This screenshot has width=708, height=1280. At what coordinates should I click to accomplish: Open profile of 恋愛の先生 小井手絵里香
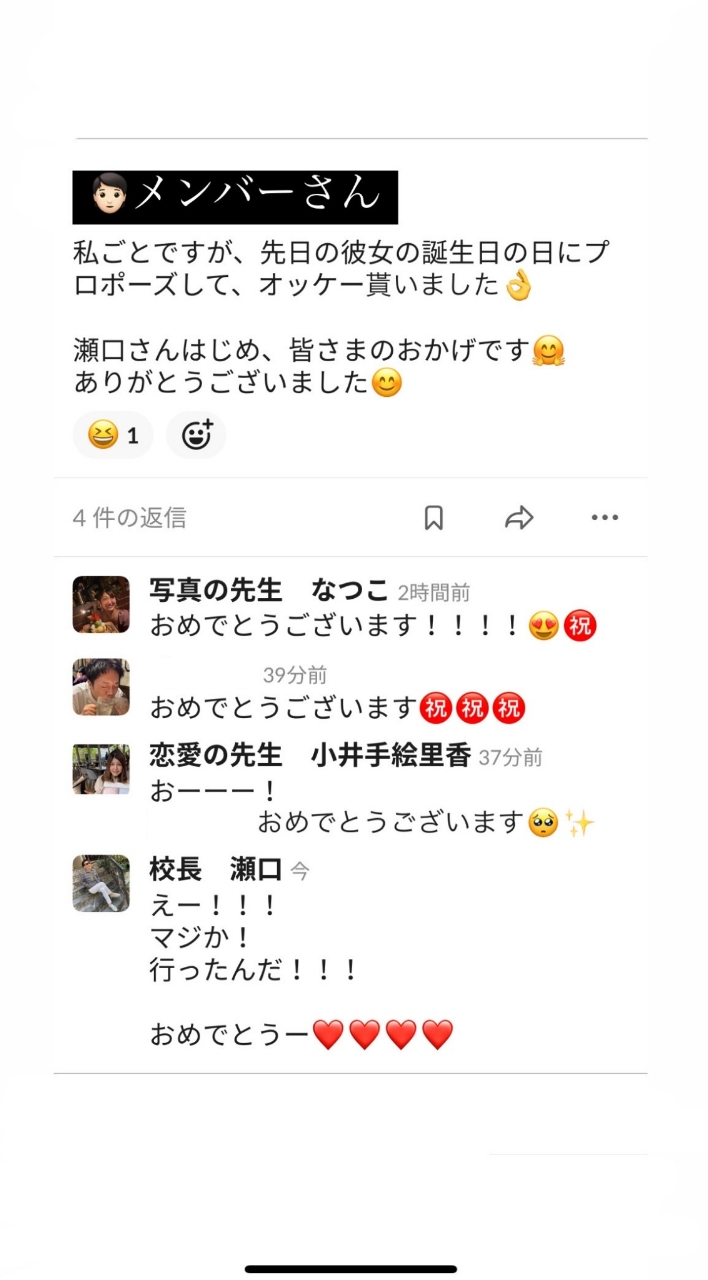[x=101, y=770]
